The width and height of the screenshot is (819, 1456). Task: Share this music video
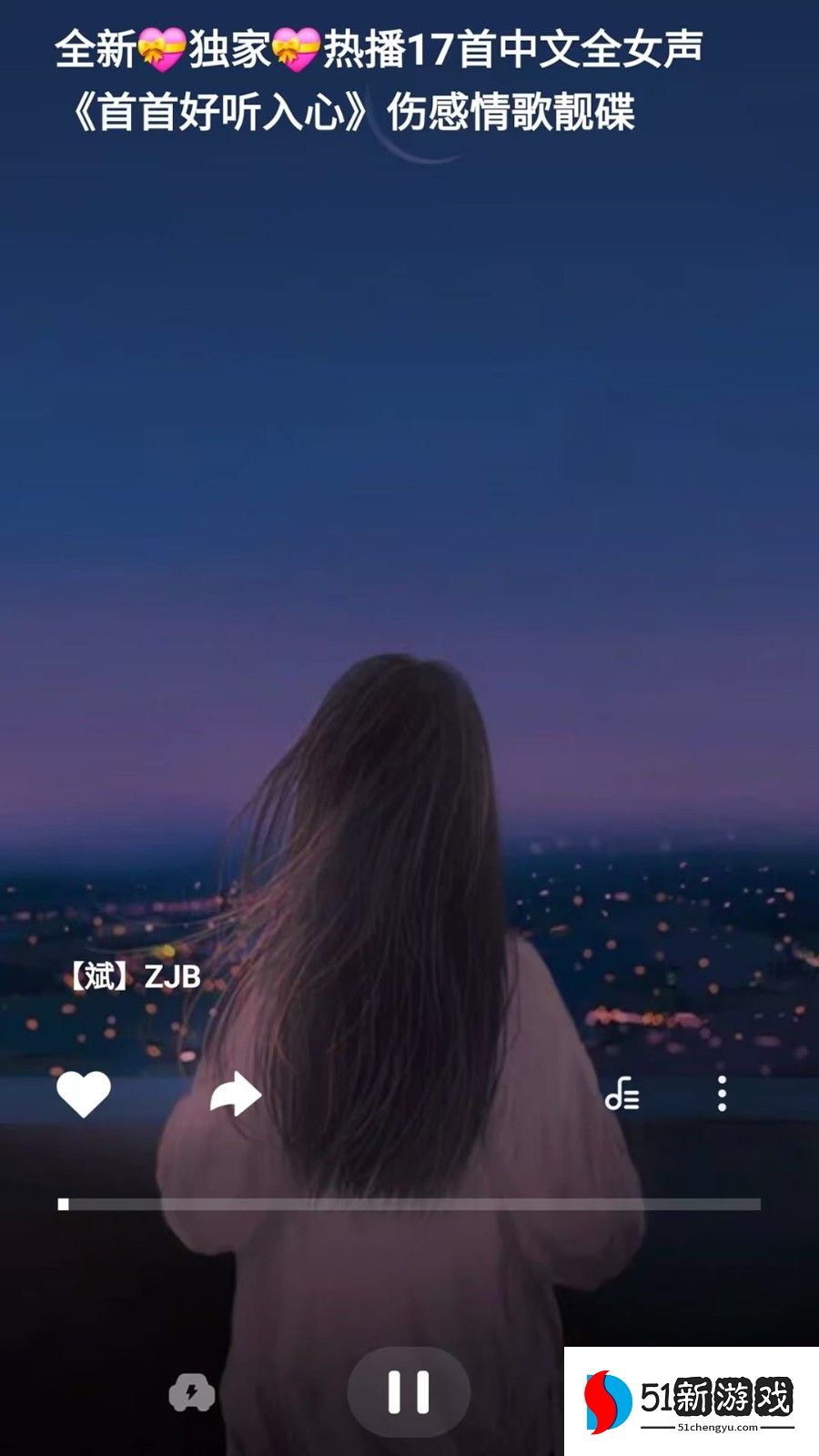tap(236, 1093)
